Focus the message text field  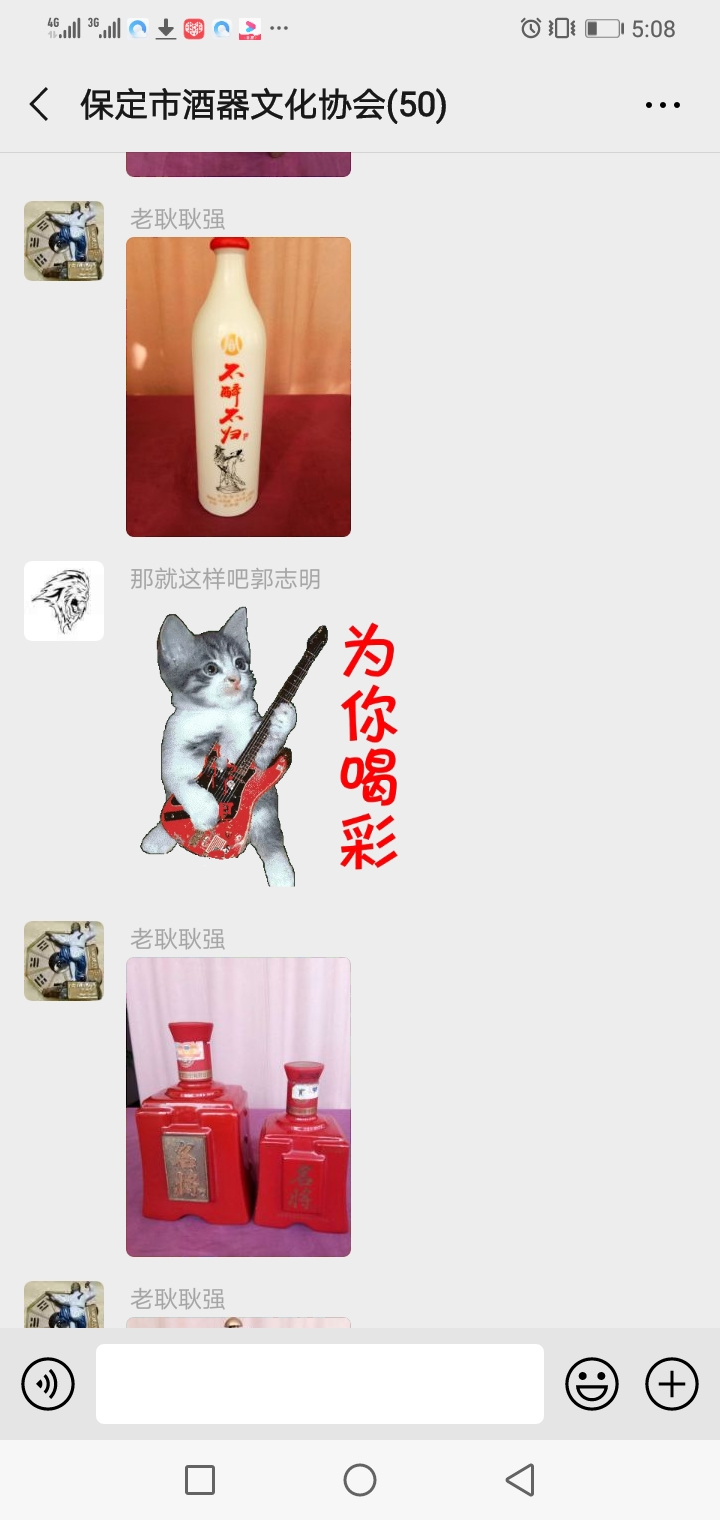tap(320, 1384)
